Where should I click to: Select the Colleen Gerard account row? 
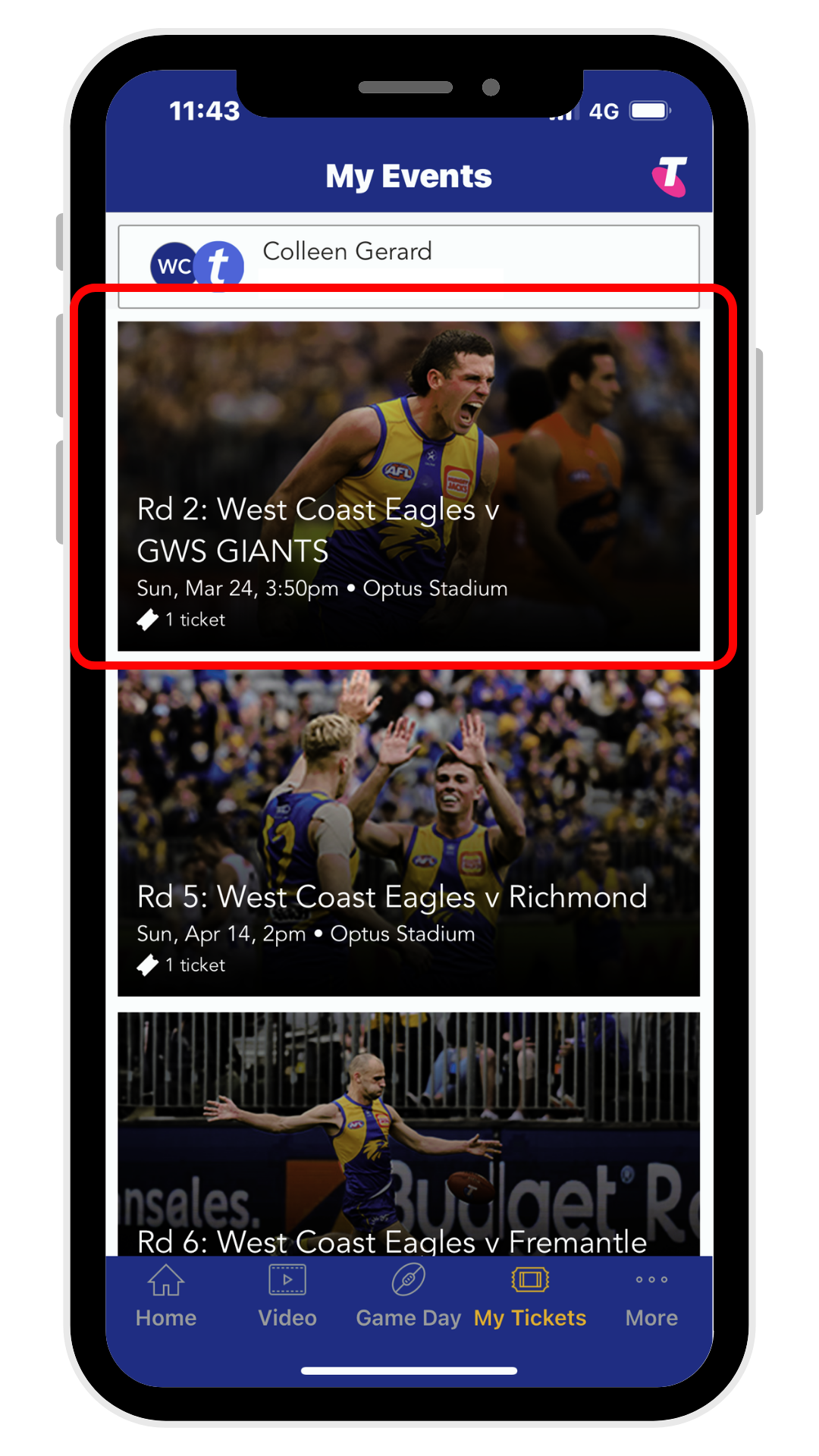pos(408,258)
